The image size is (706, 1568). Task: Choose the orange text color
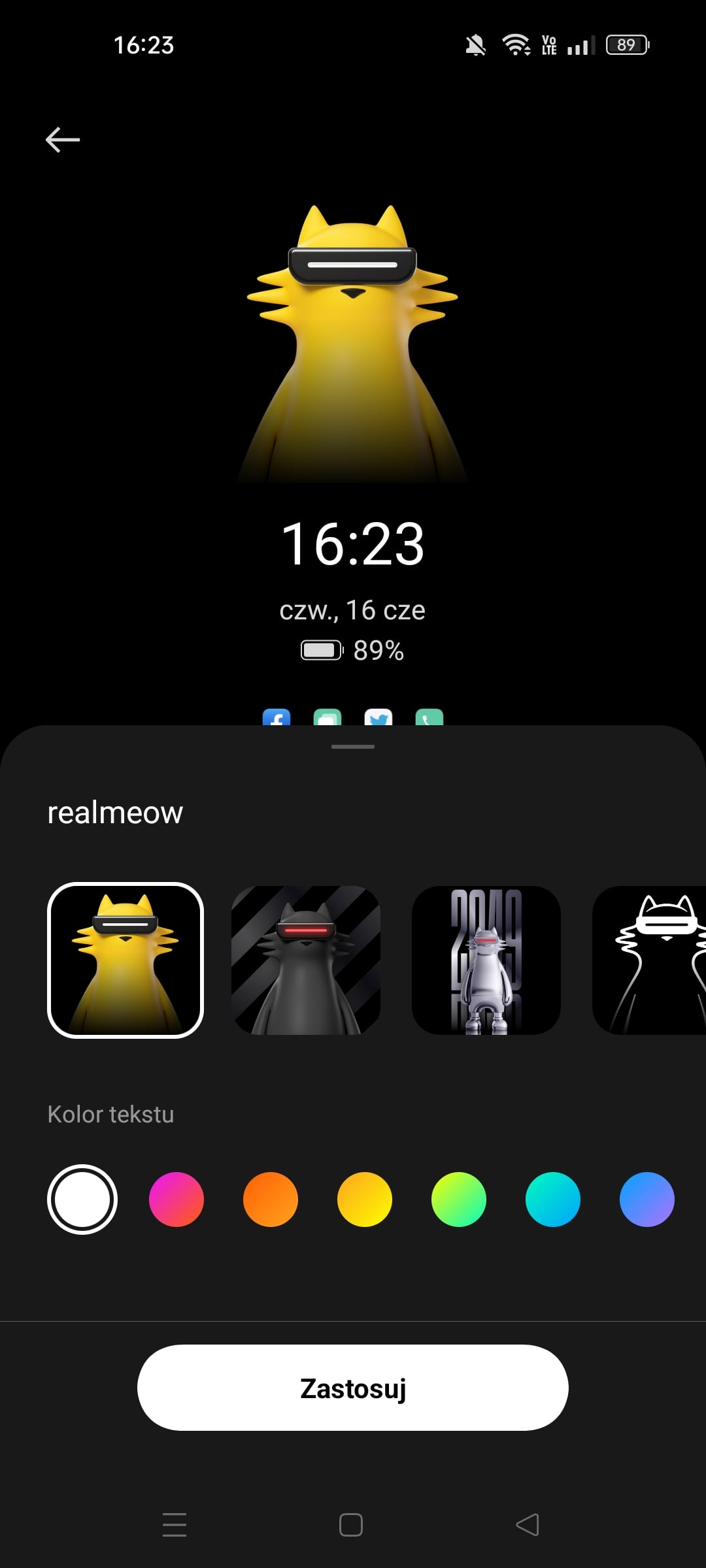(271, 1200)
